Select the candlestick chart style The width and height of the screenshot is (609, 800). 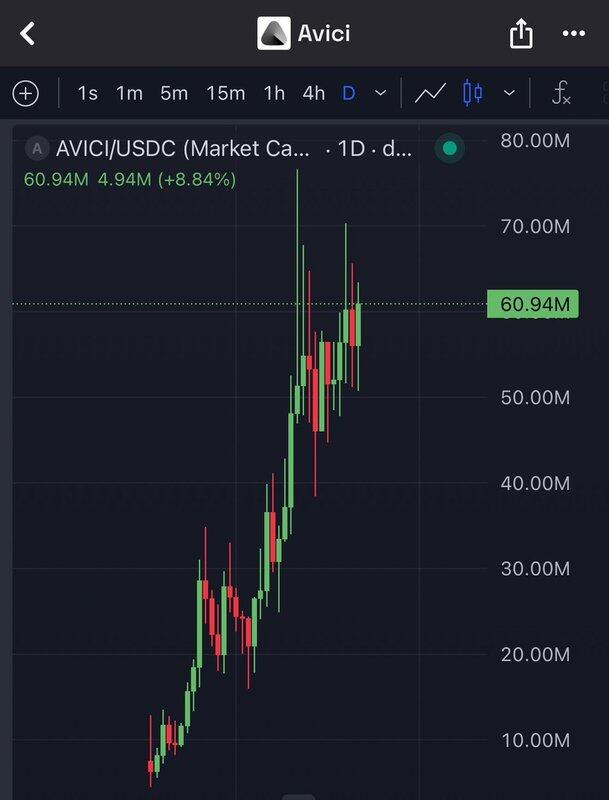click(x=473, y=94)
